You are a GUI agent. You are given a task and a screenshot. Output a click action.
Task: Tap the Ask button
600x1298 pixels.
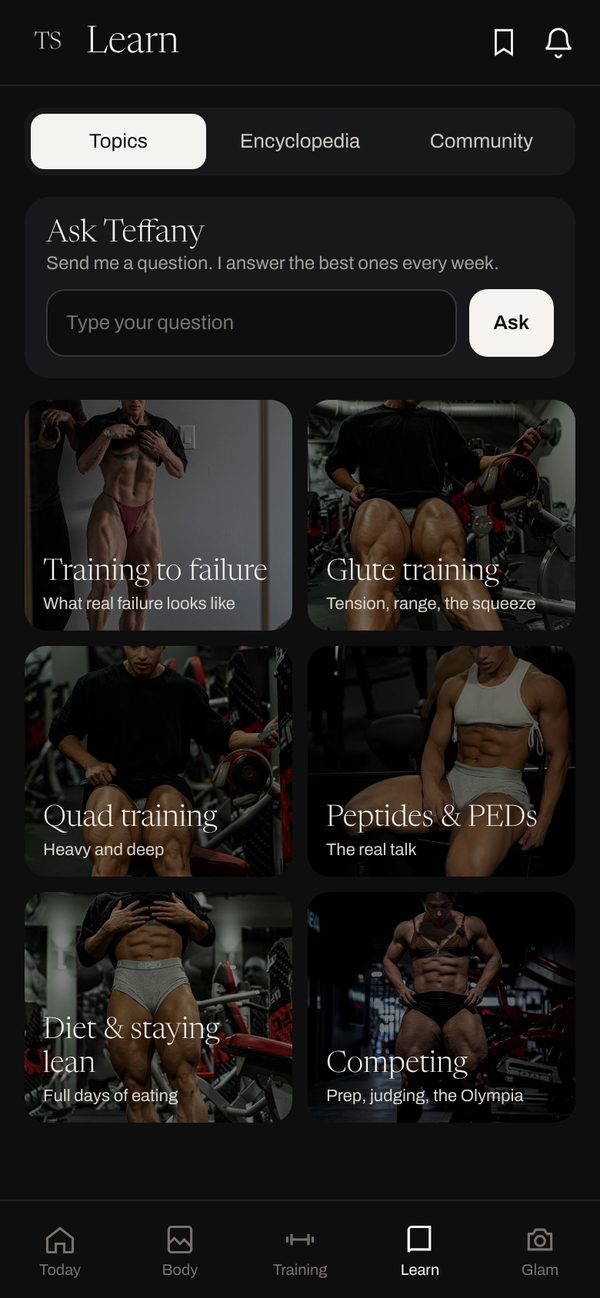(511, 323)
